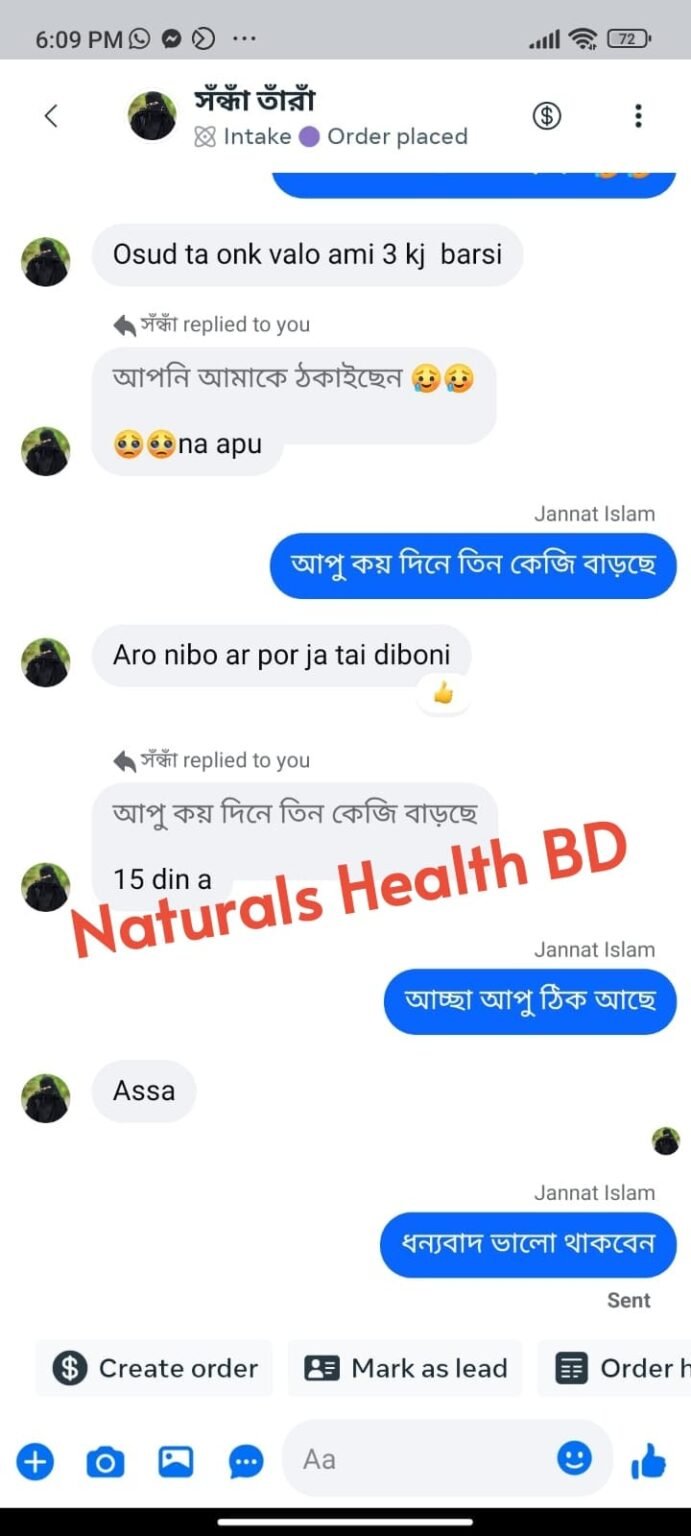Image resolution: width=691 pixels, height=1536 pixels.
Task: Open the emoji picker smiley
Action: click(x=574, y=1459)
